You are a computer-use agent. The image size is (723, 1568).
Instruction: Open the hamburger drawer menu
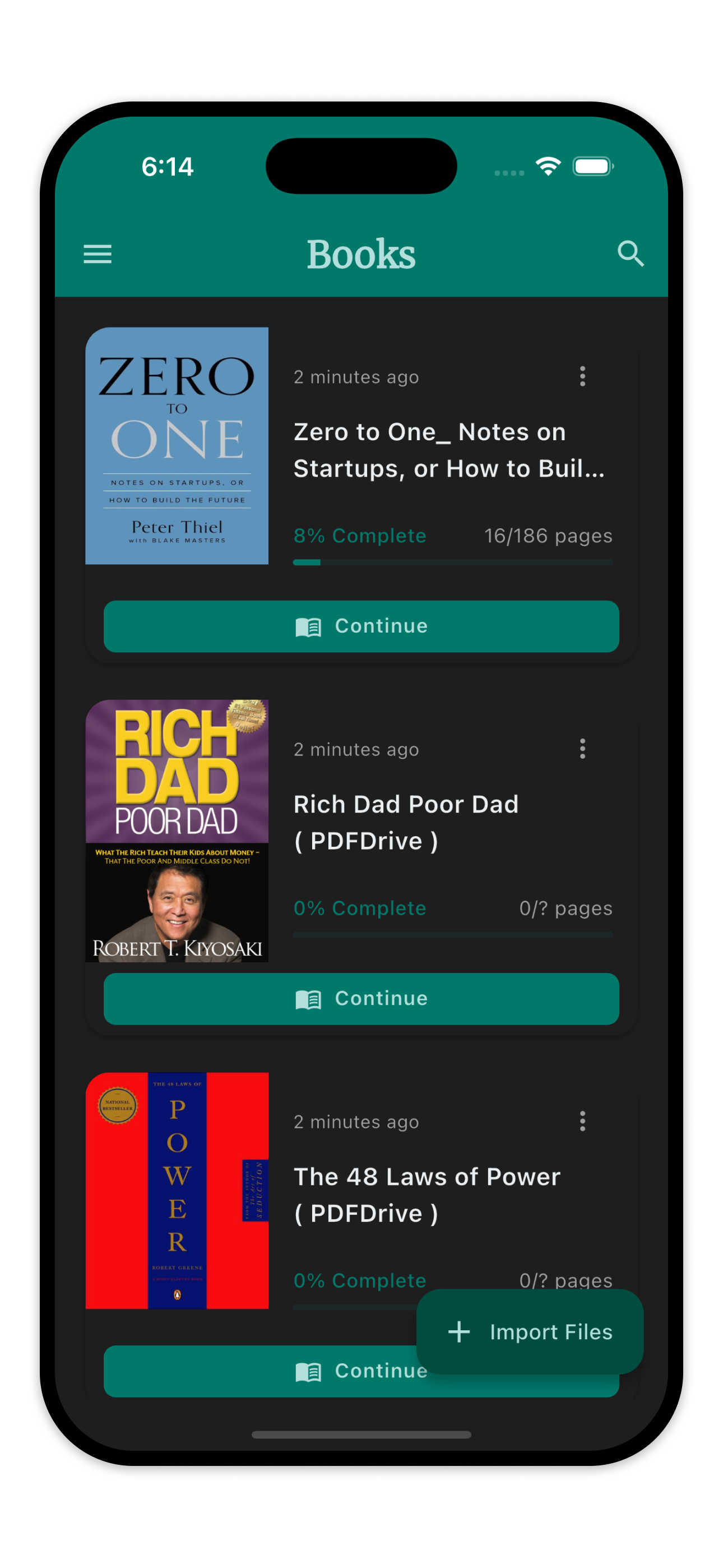click(98, 254)
